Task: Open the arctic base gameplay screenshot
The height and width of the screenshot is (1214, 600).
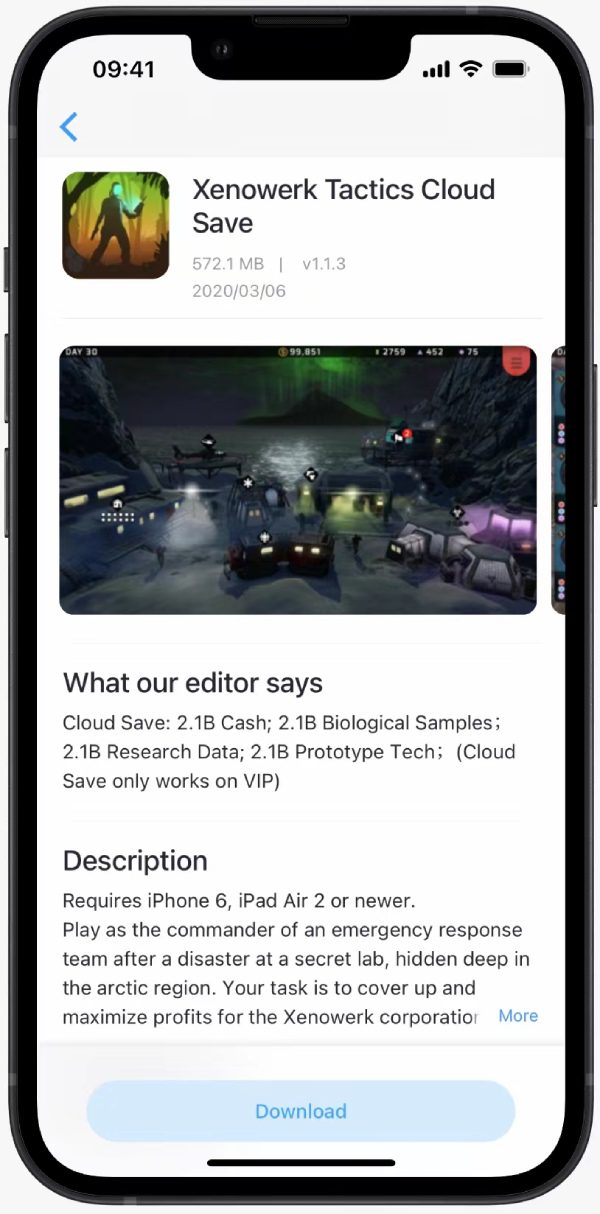Action: coord(298,480)
